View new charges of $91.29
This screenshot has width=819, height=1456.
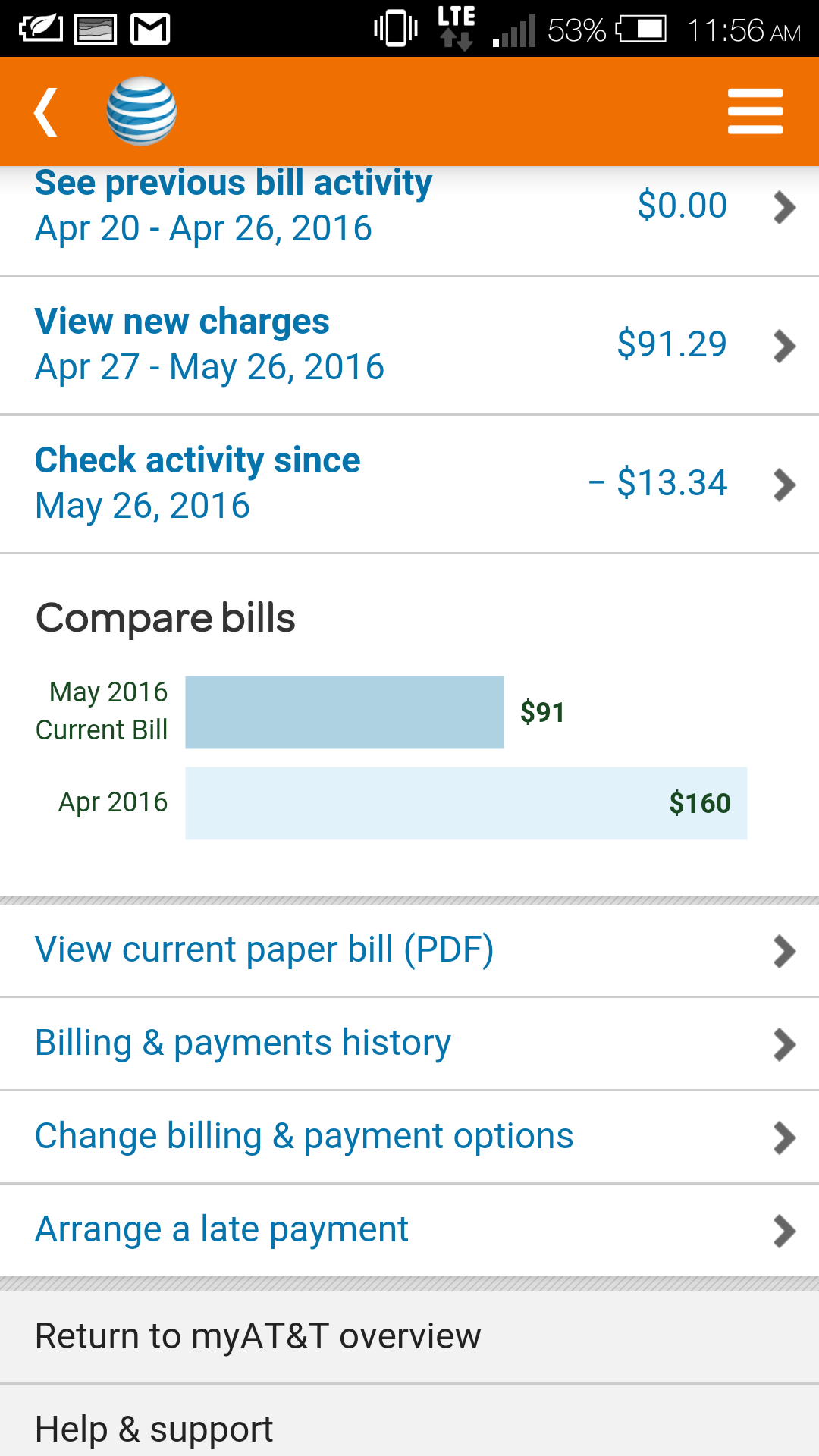pos(409,346)
